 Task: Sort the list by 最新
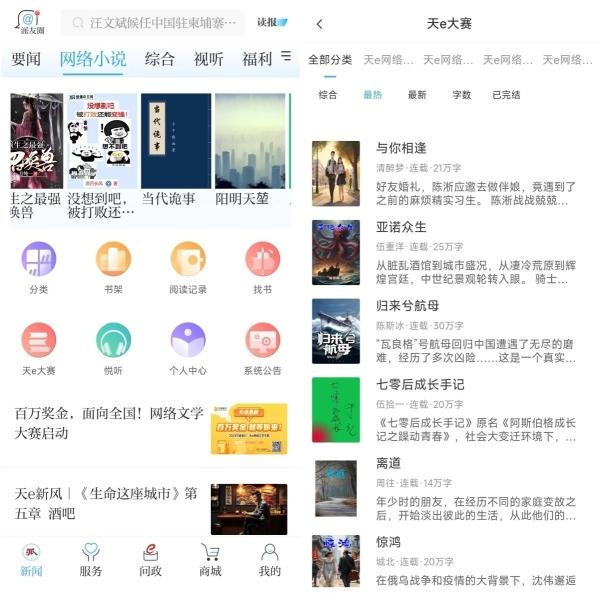point(417,95)
